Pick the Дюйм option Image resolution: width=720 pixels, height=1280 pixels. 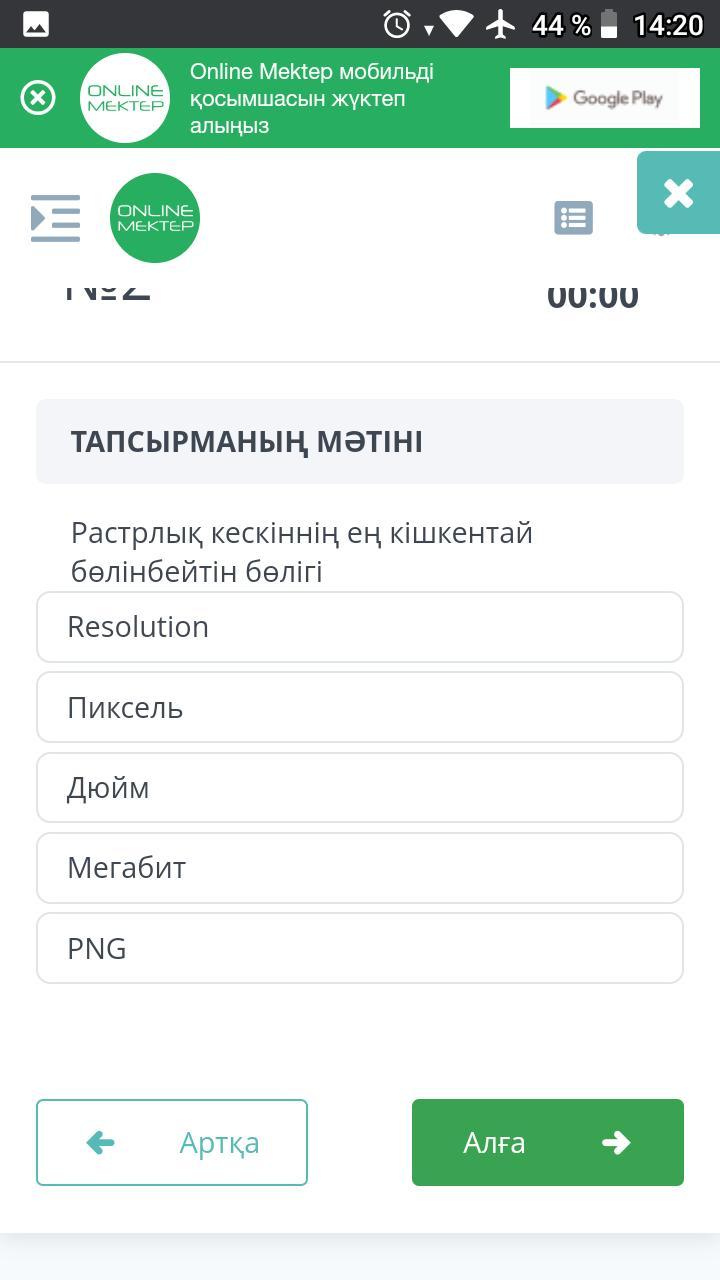(x=360, y=787)
